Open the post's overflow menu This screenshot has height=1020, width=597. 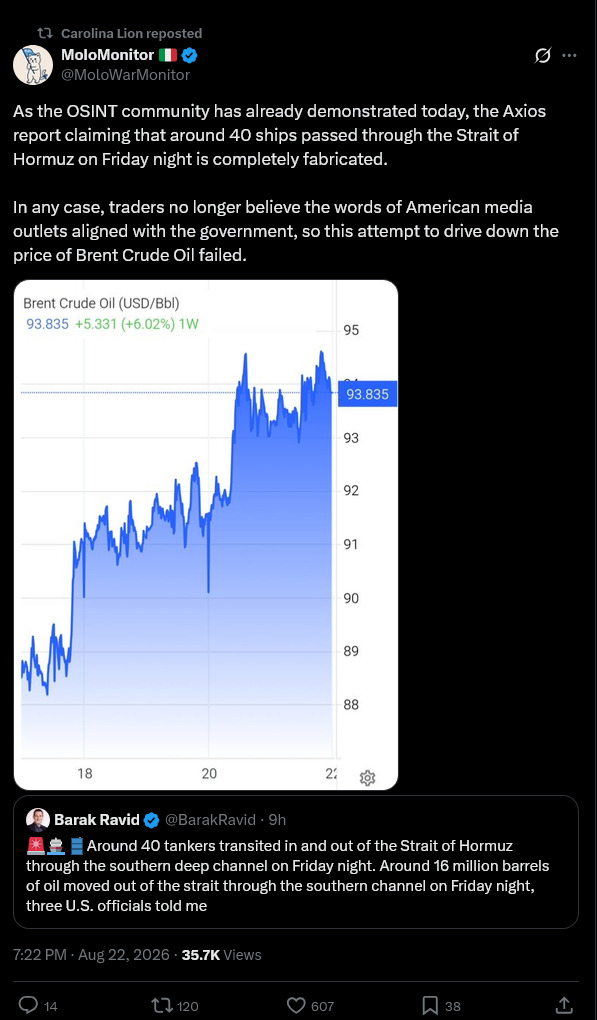(570, 56)
